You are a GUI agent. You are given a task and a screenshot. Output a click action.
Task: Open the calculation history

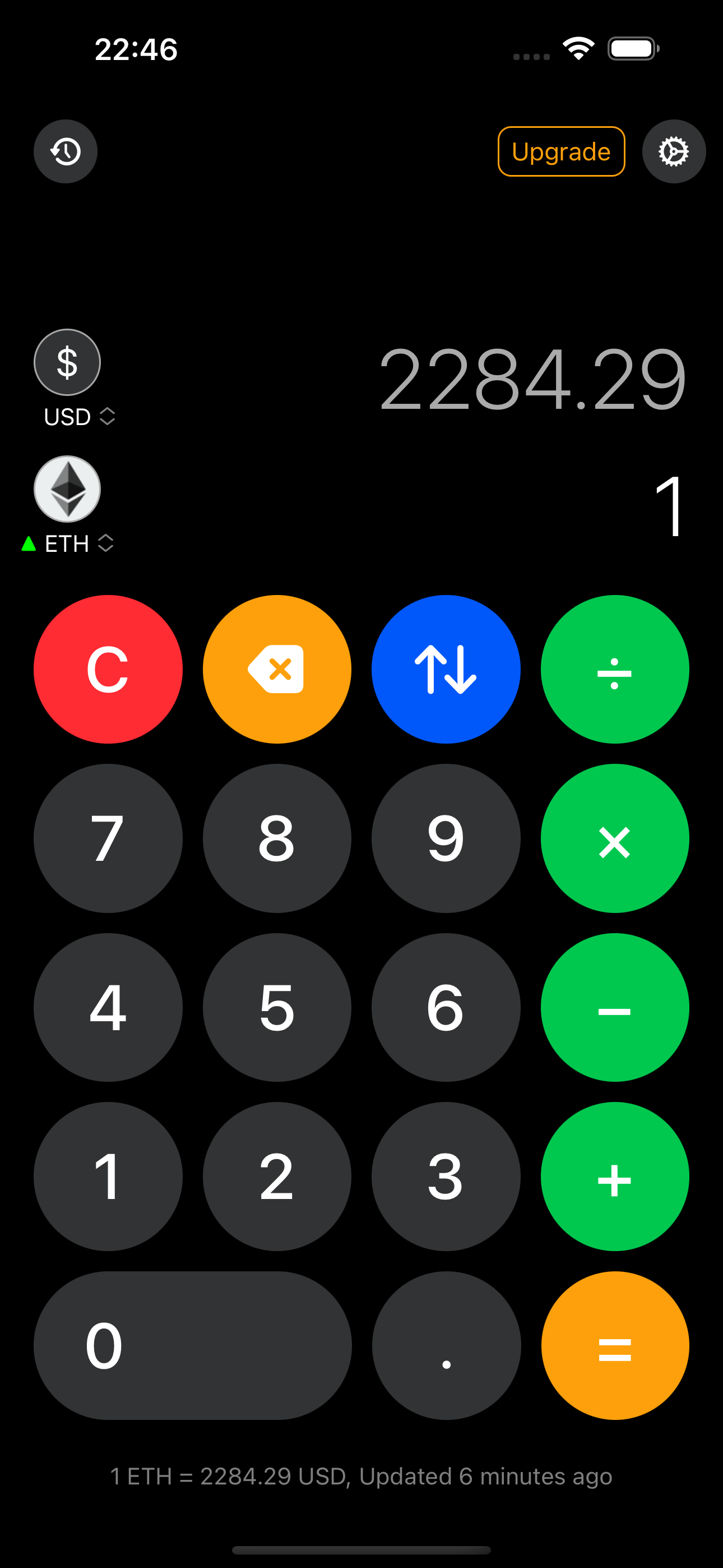point(66,151)
